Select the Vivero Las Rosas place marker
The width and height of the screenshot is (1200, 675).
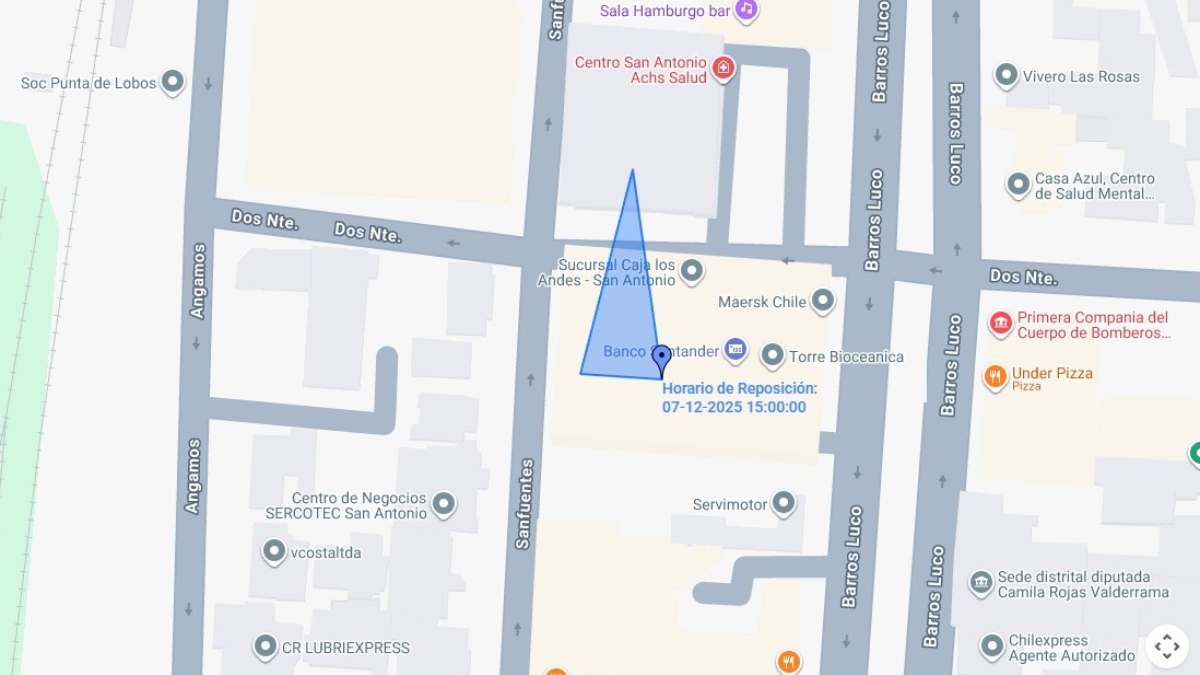click(1005, 75)
